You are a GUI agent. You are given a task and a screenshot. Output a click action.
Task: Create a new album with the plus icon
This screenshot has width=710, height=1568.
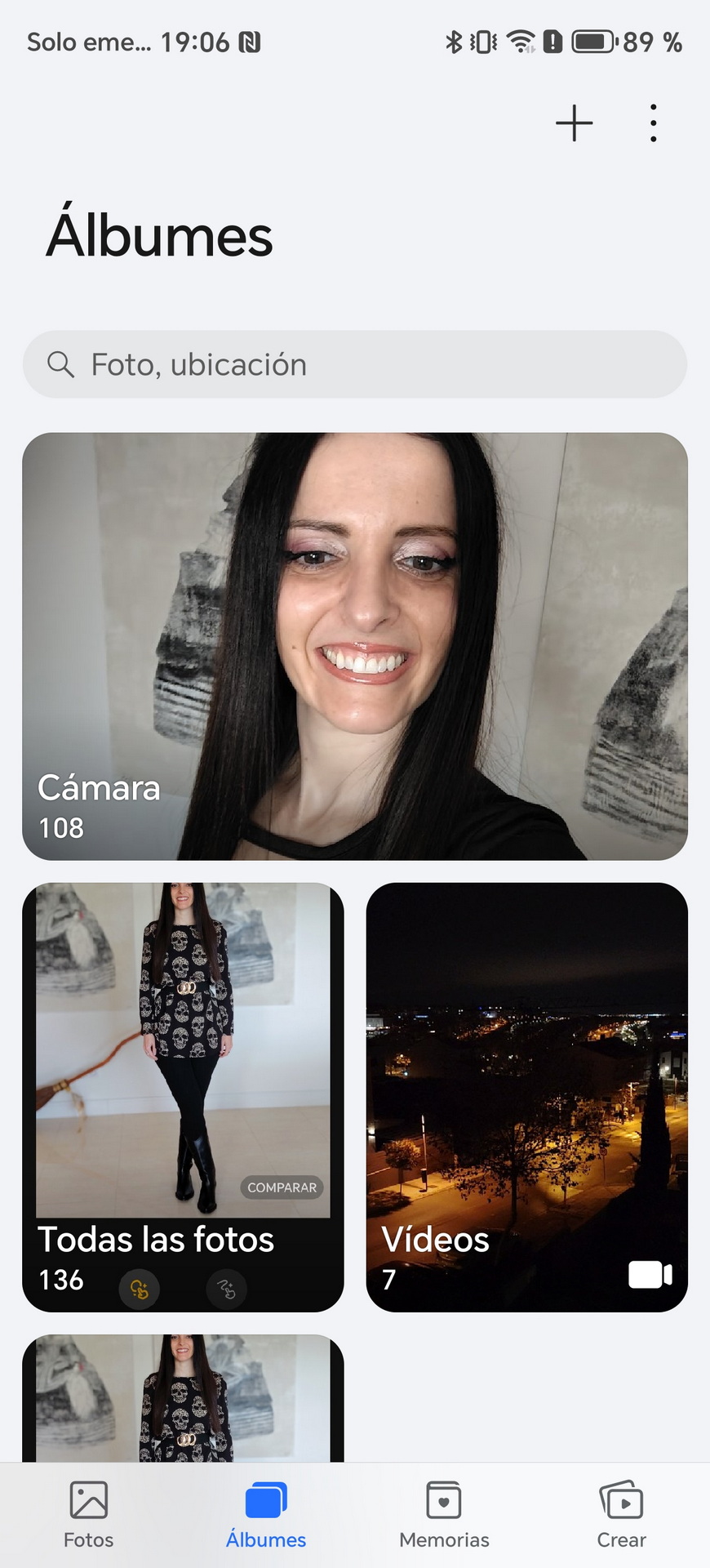574,123
